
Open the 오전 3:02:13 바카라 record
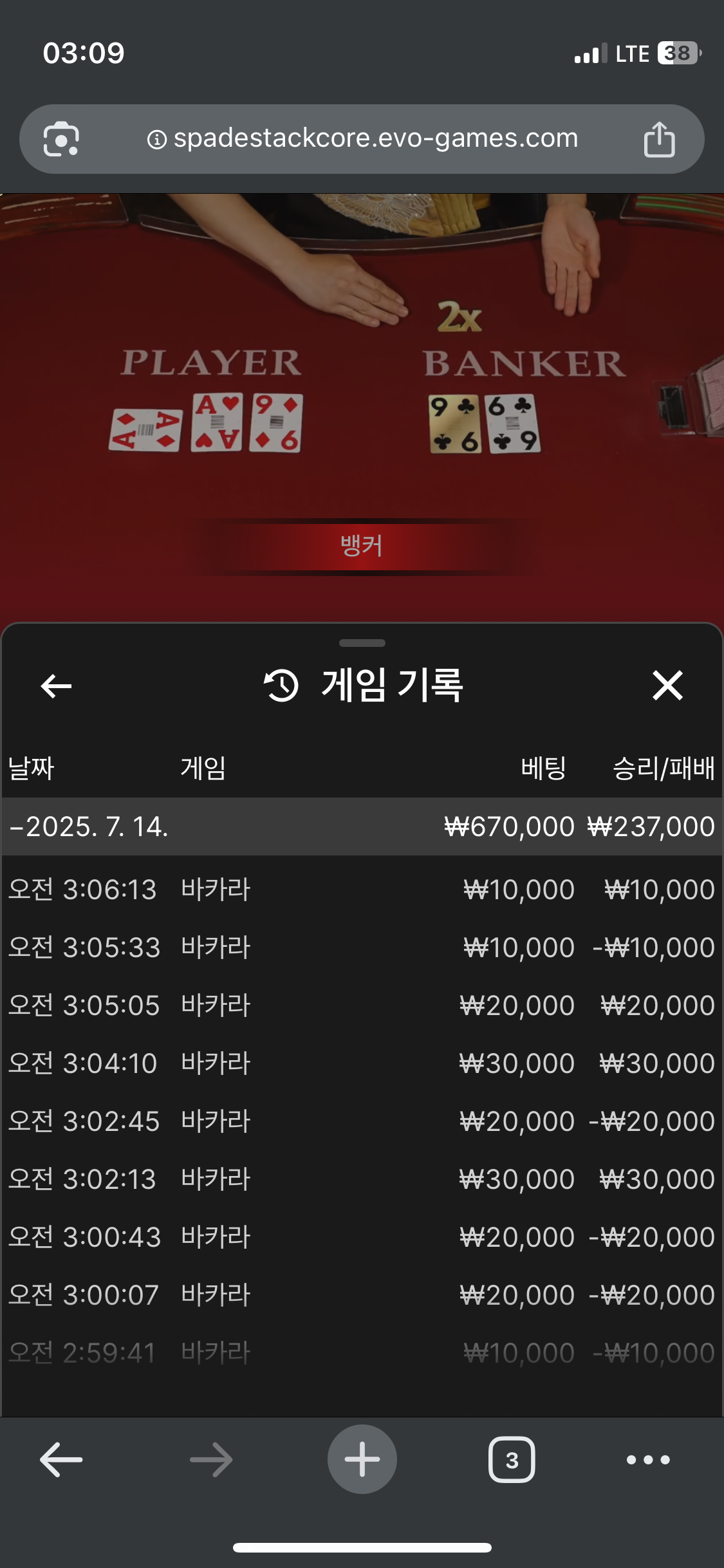click(360, 1179)
